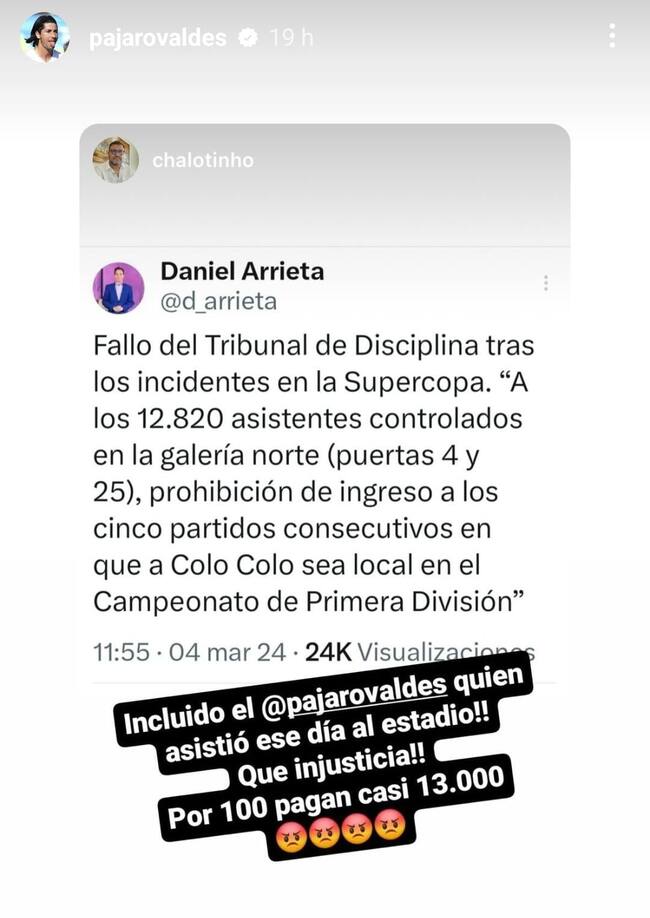The image size is (650, 918).
Task: Open the story overflow menu
Action: pyautogui.click(x=611, y=38)
